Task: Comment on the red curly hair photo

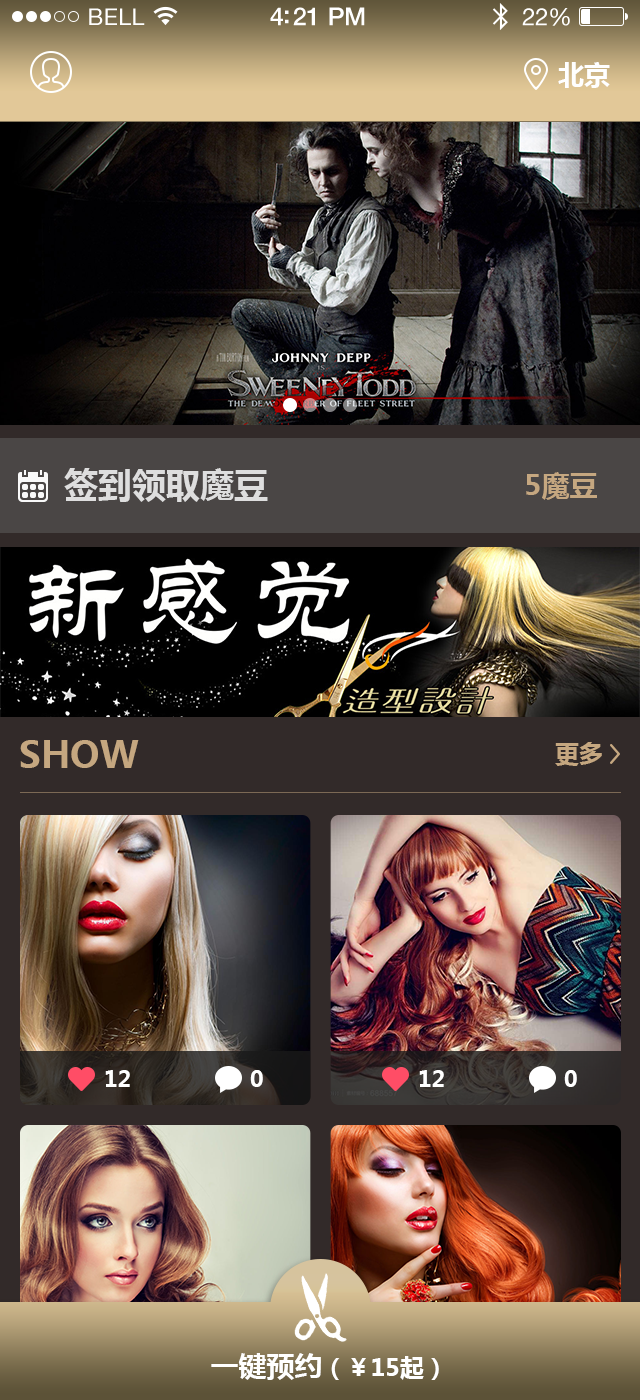Action: click(543, 1078)
